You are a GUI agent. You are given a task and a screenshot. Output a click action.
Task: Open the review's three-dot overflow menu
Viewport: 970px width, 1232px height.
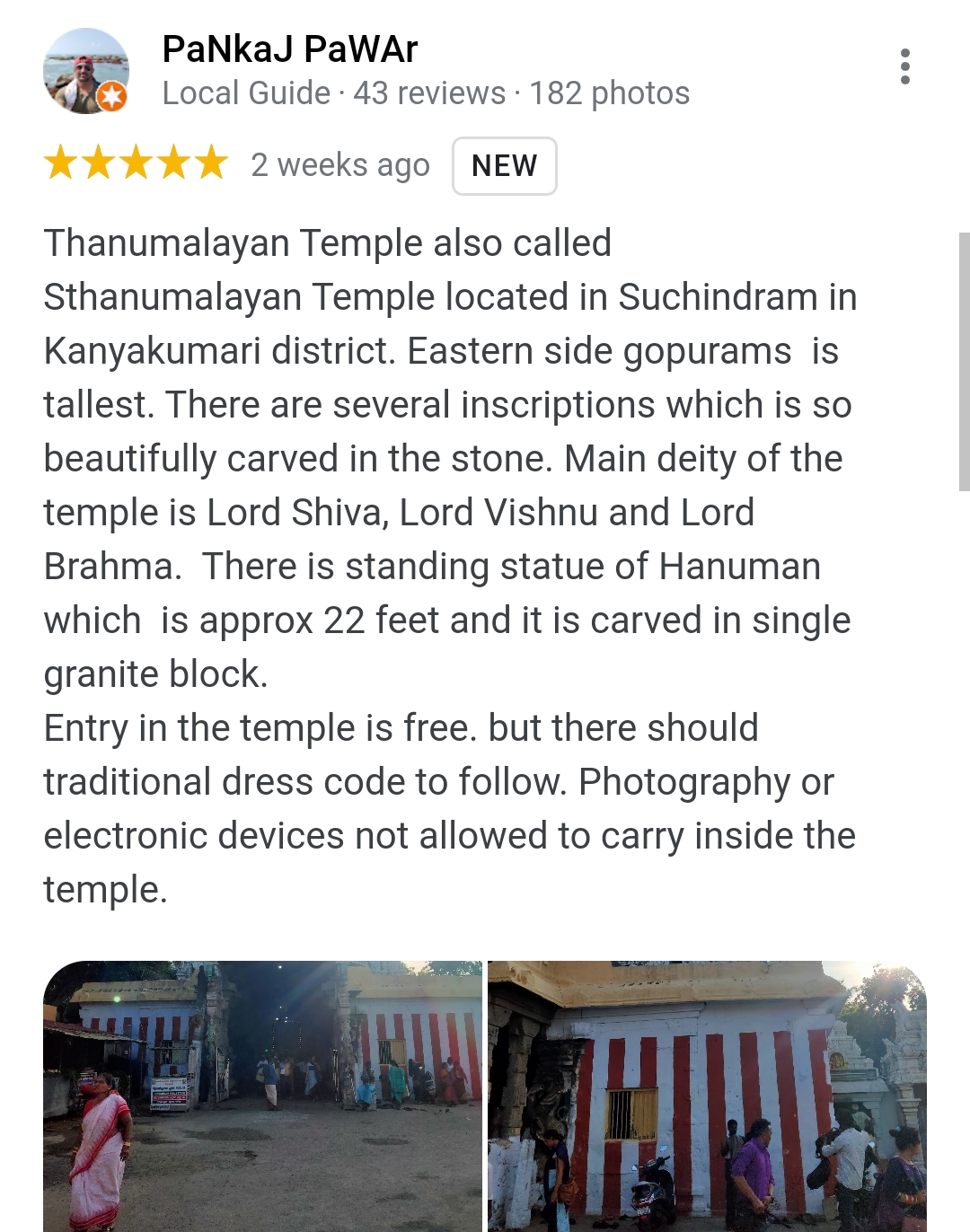coord(904,67)
